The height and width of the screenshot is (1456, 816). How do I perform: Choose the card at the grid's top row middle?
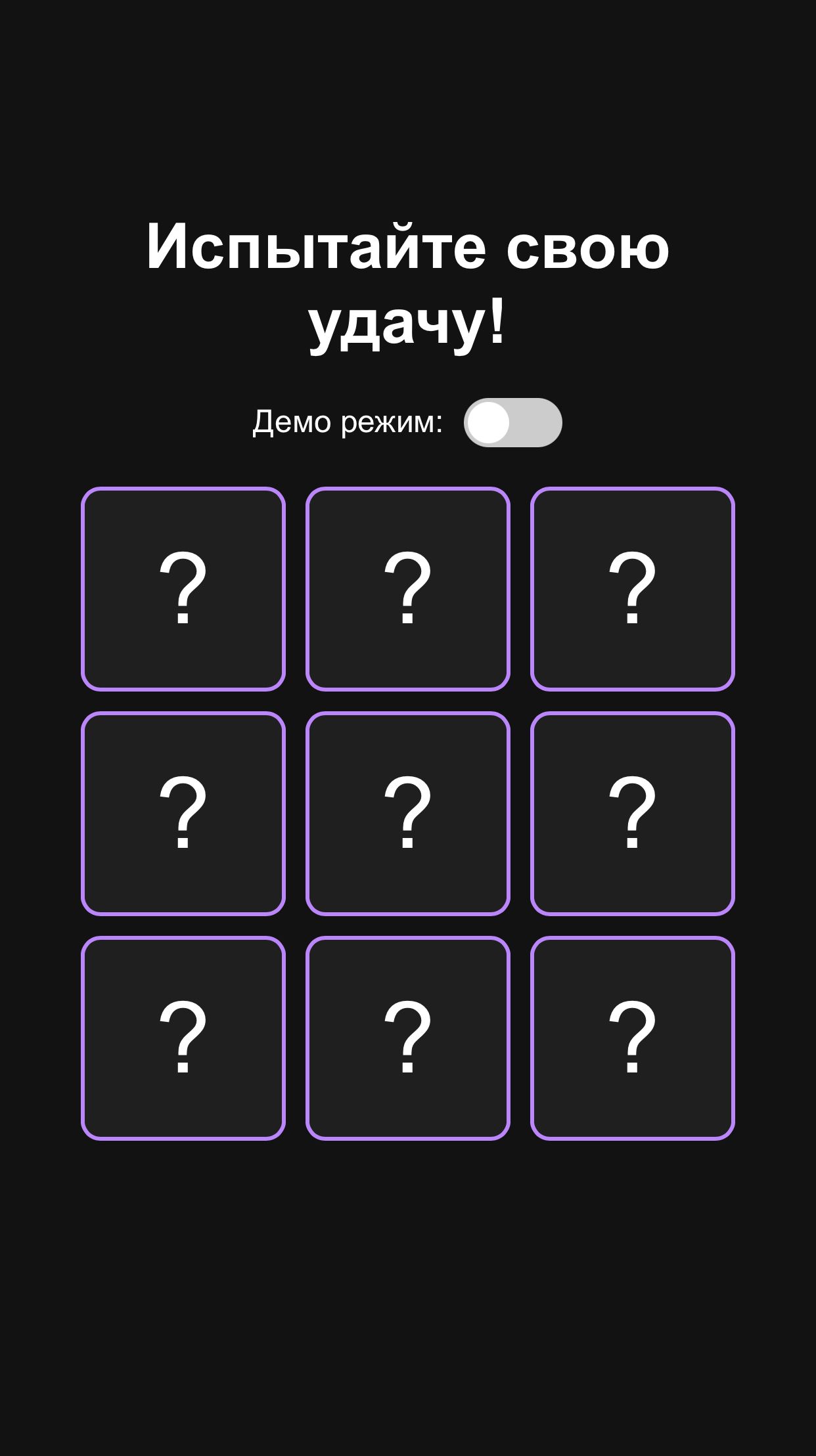[x=407, y=589]
